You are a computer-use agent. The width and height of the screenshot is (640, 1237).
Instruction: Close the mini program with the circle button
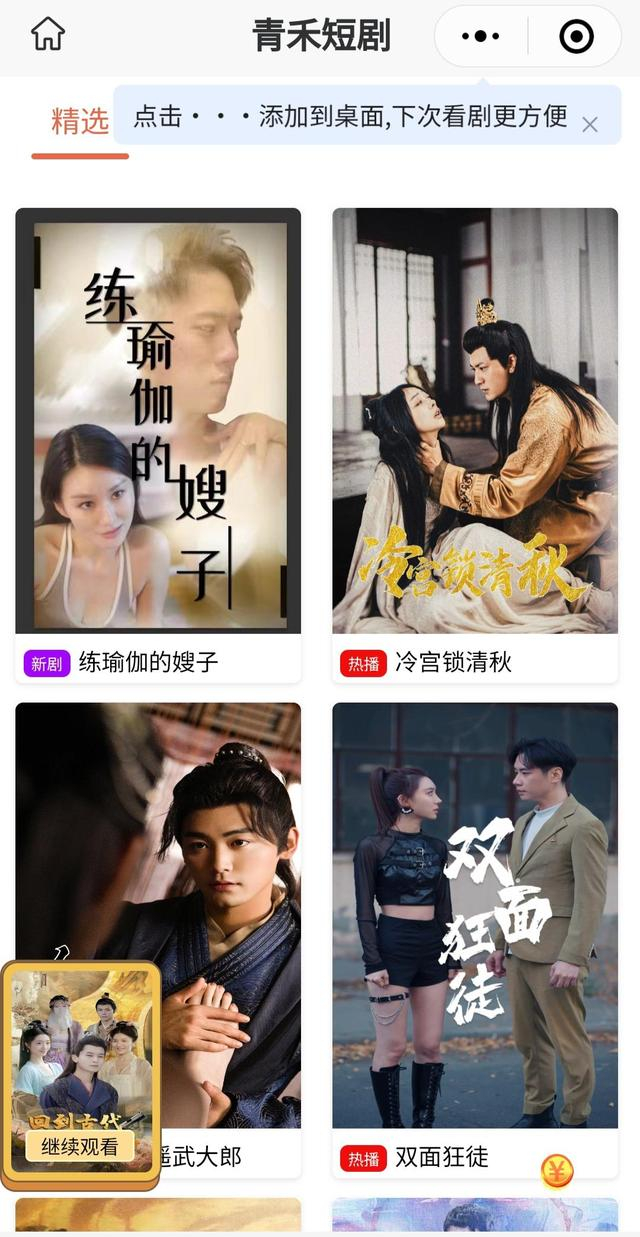(x=576, y=37)
